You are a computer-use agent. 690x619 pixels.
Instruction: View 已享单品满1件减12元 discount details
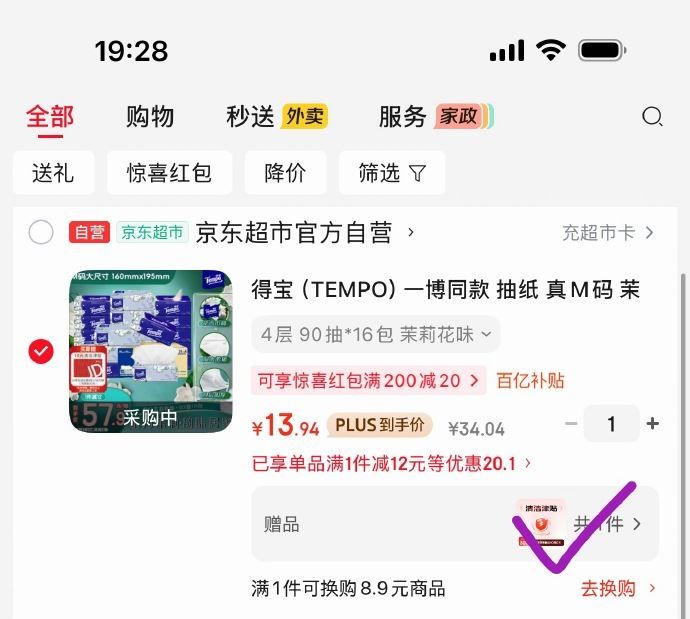tap(391, 463)
